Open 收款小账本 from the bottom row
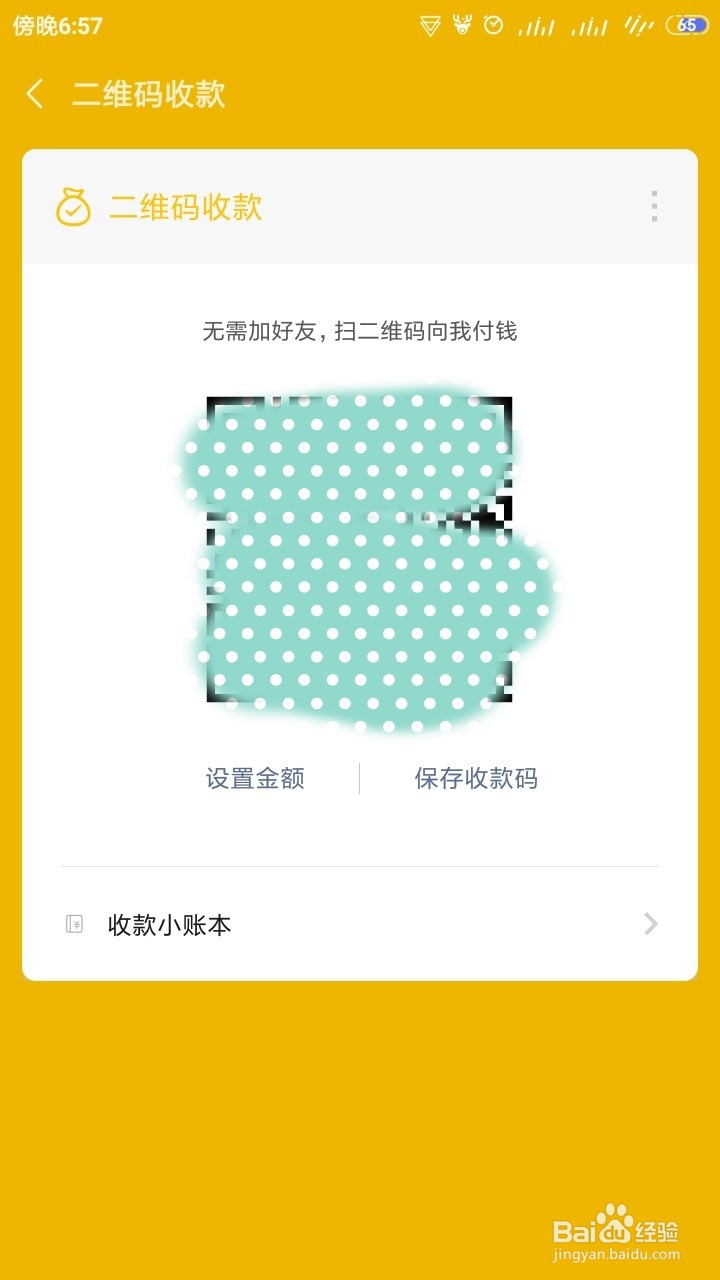Screen dimensions: 720x1280 pyautogui.click(x=168, y=926)
